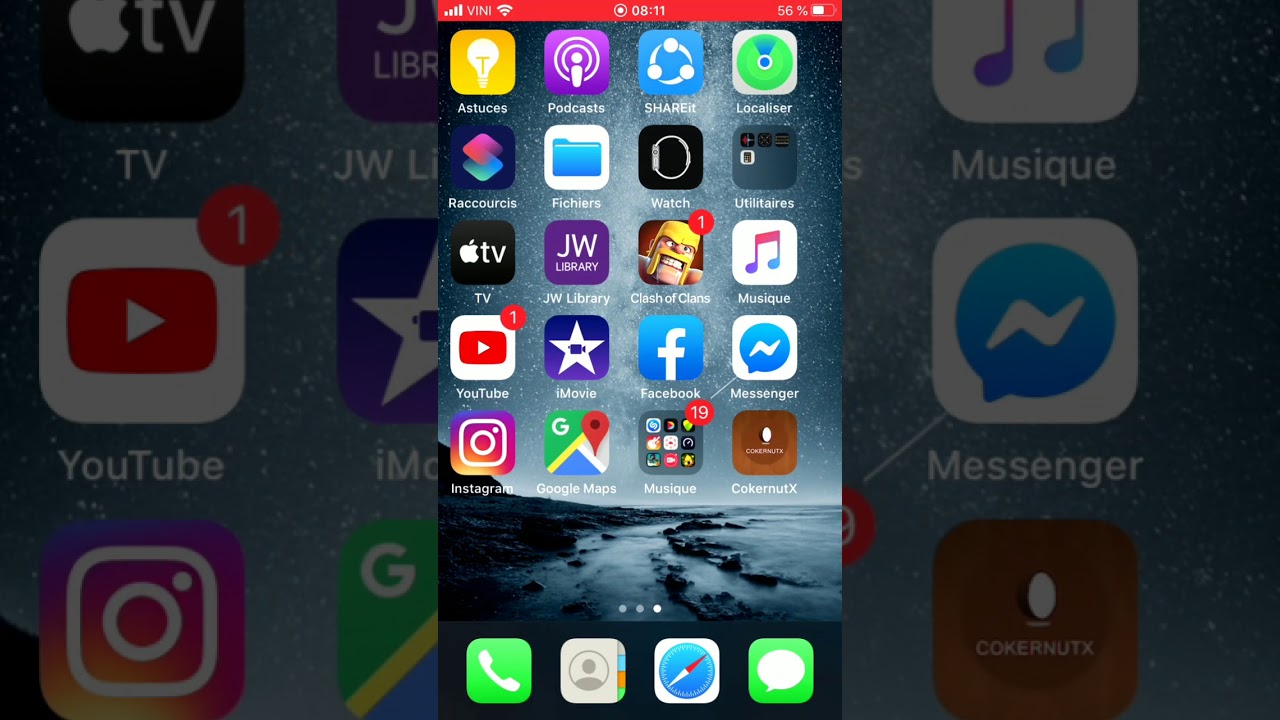Open the Fichiers app
This screenshot has height=720, width=1280.
(x=577, y=157)
